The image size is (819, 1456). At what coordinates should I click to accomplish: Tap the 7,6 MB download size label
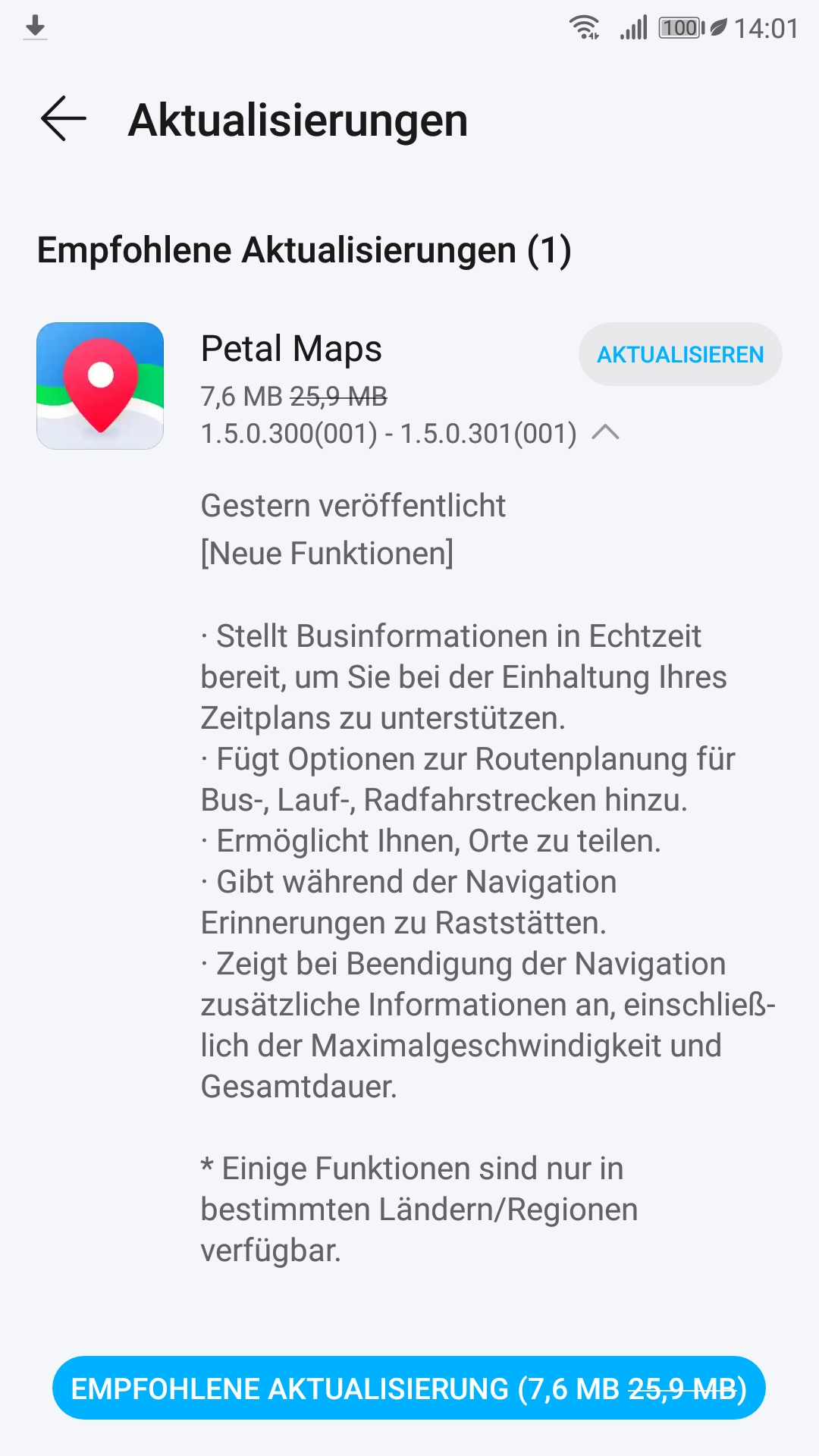tap(239, 396)
